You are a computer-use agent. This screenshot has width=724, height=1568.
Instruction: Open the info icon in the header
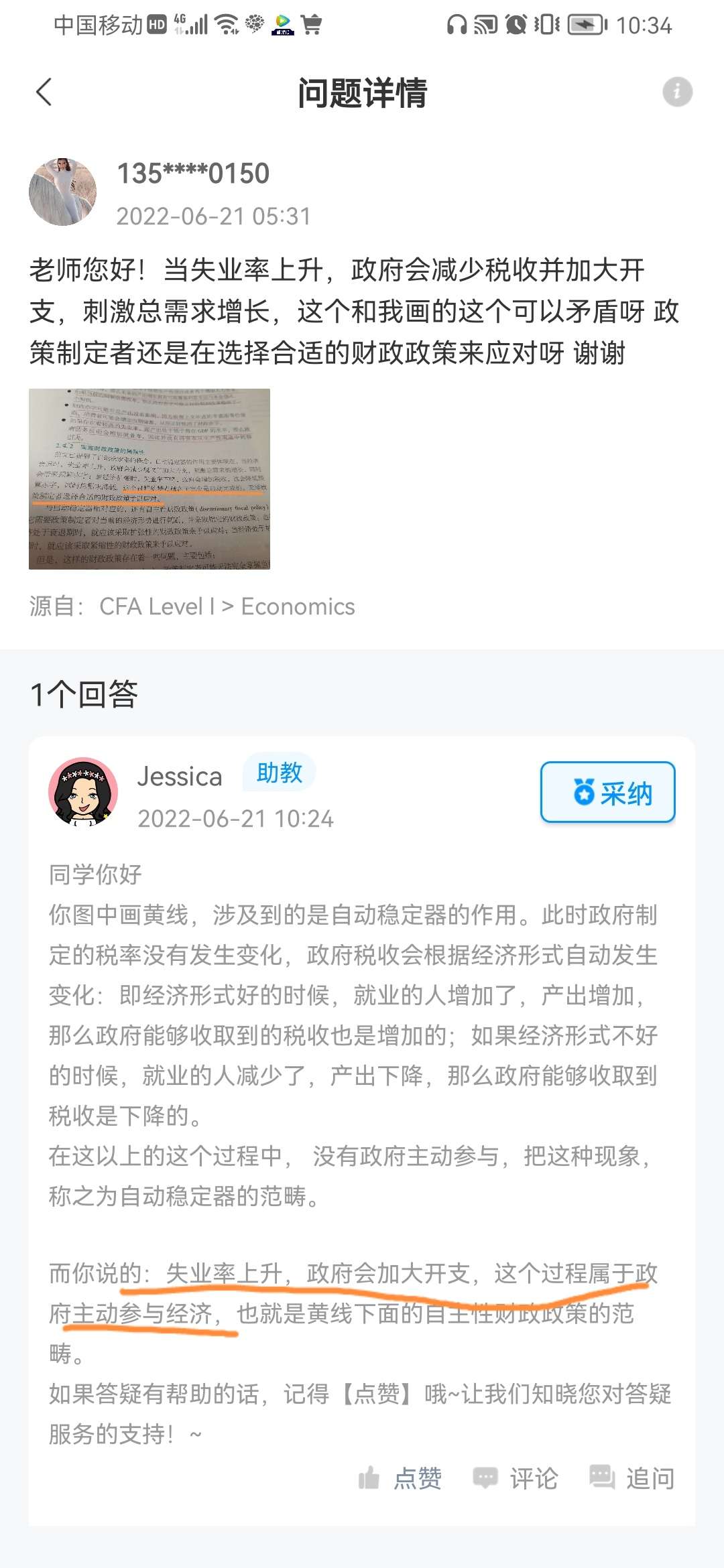[677, 92]
